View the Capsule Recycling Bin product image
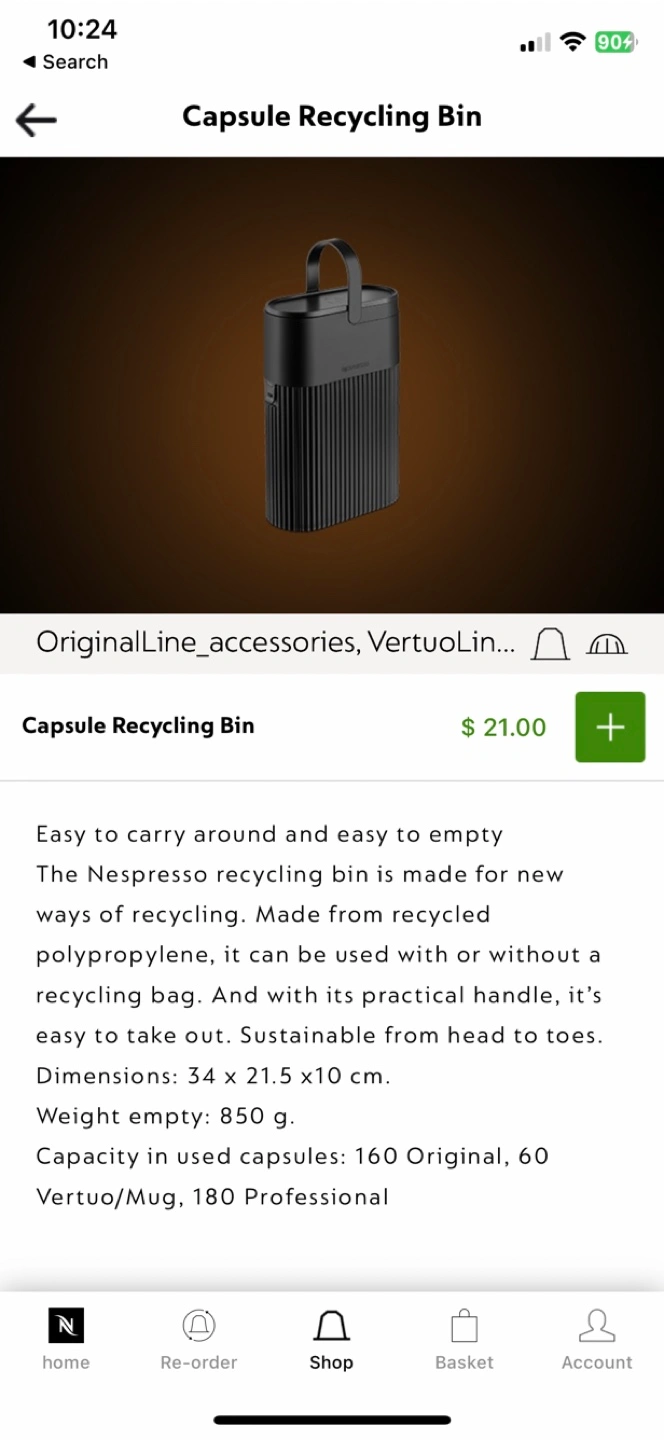 click(x=332, y=385)
